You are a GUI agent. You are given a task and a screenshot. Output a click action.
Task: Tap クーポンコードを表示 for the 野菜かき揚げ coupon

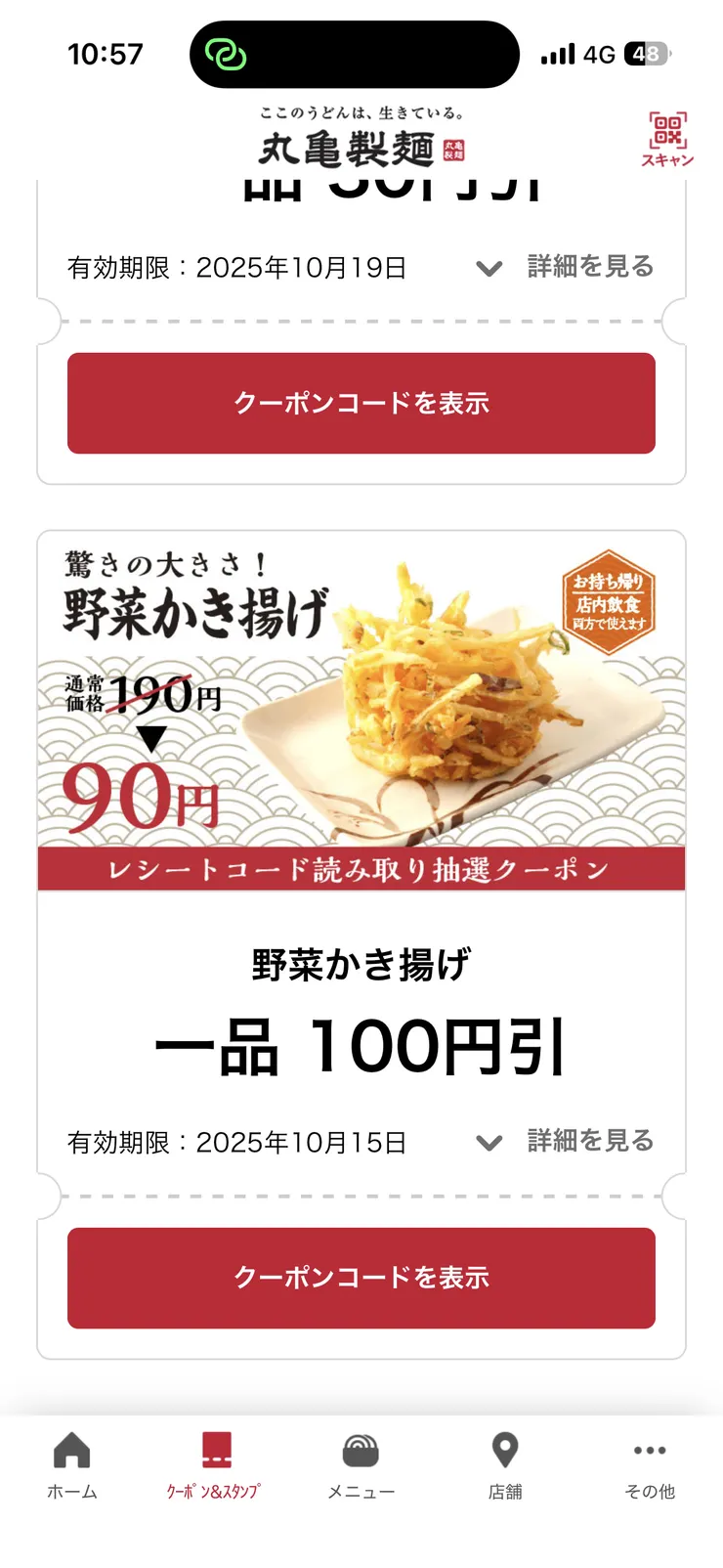coord(361,1277)
